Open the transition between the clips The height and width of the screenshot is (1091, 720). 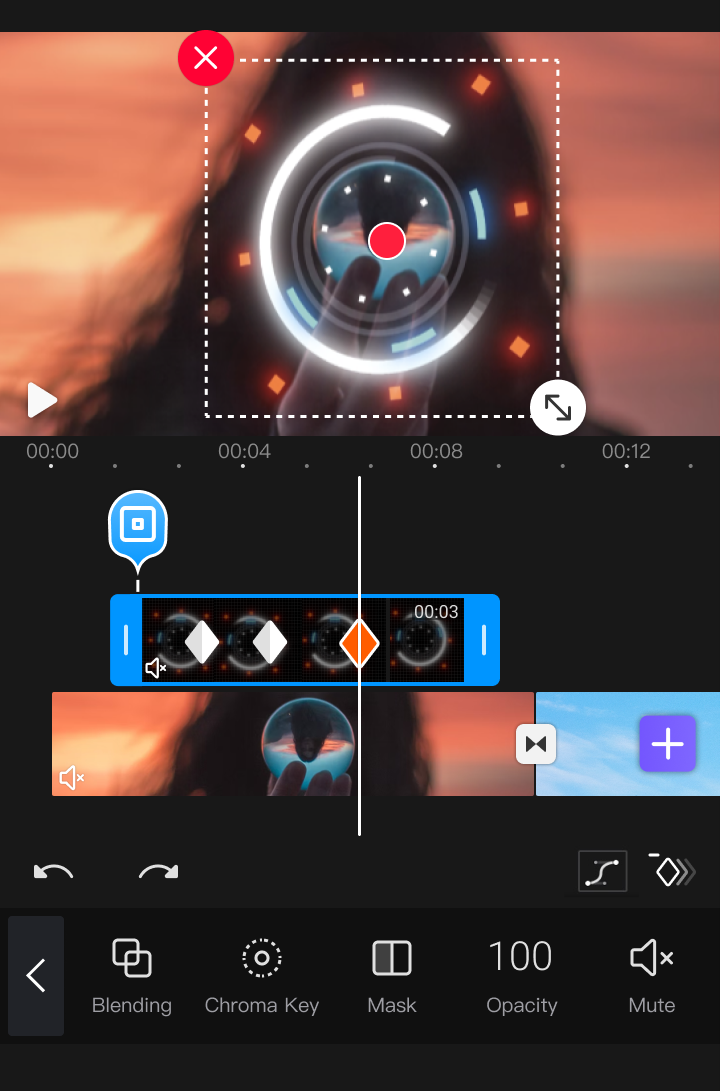pos(535,744)
